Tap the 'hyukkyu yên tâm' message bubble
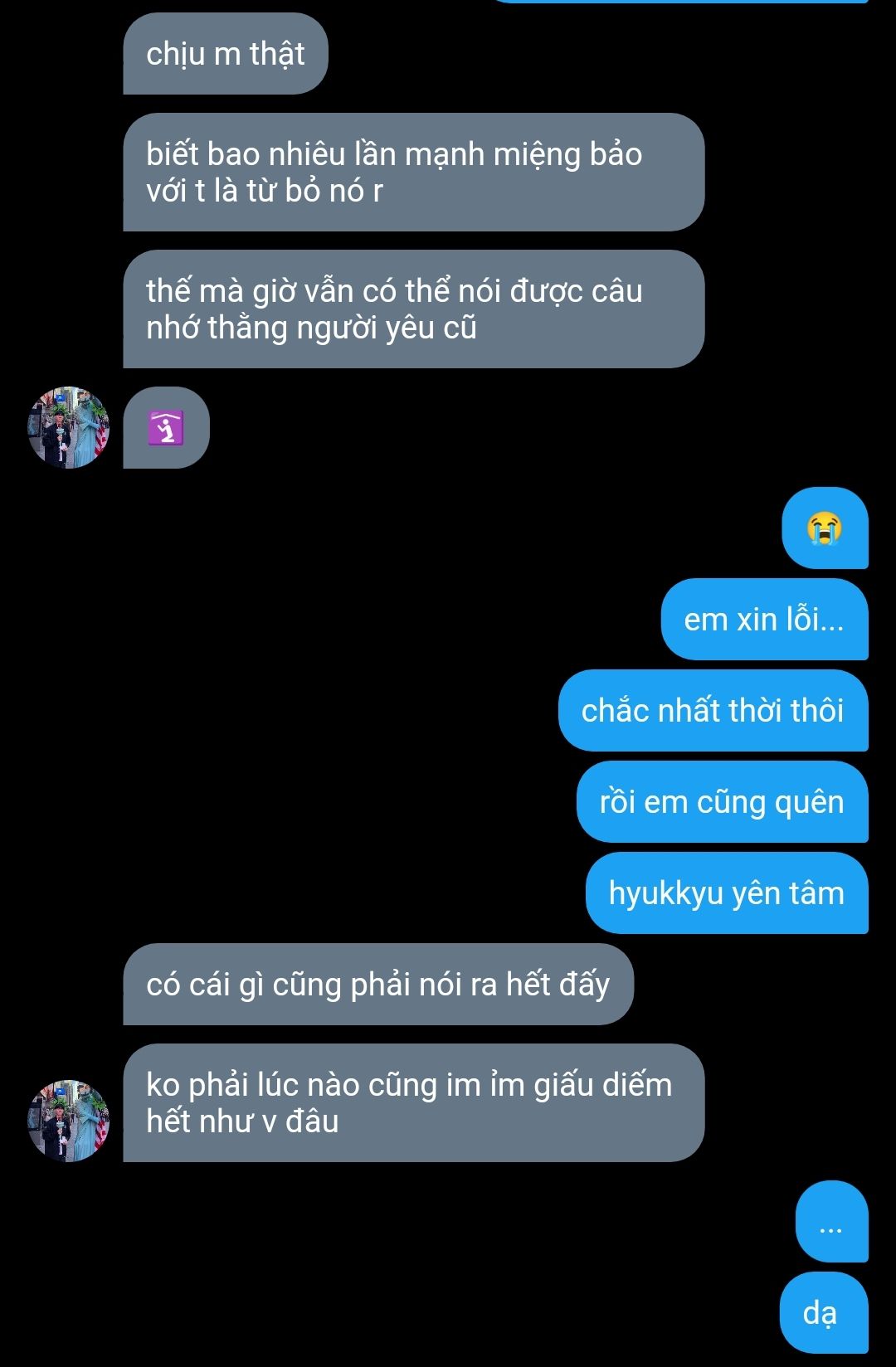Image resolution: width=896 pixels, height=1367 pixels. point(726,893)
